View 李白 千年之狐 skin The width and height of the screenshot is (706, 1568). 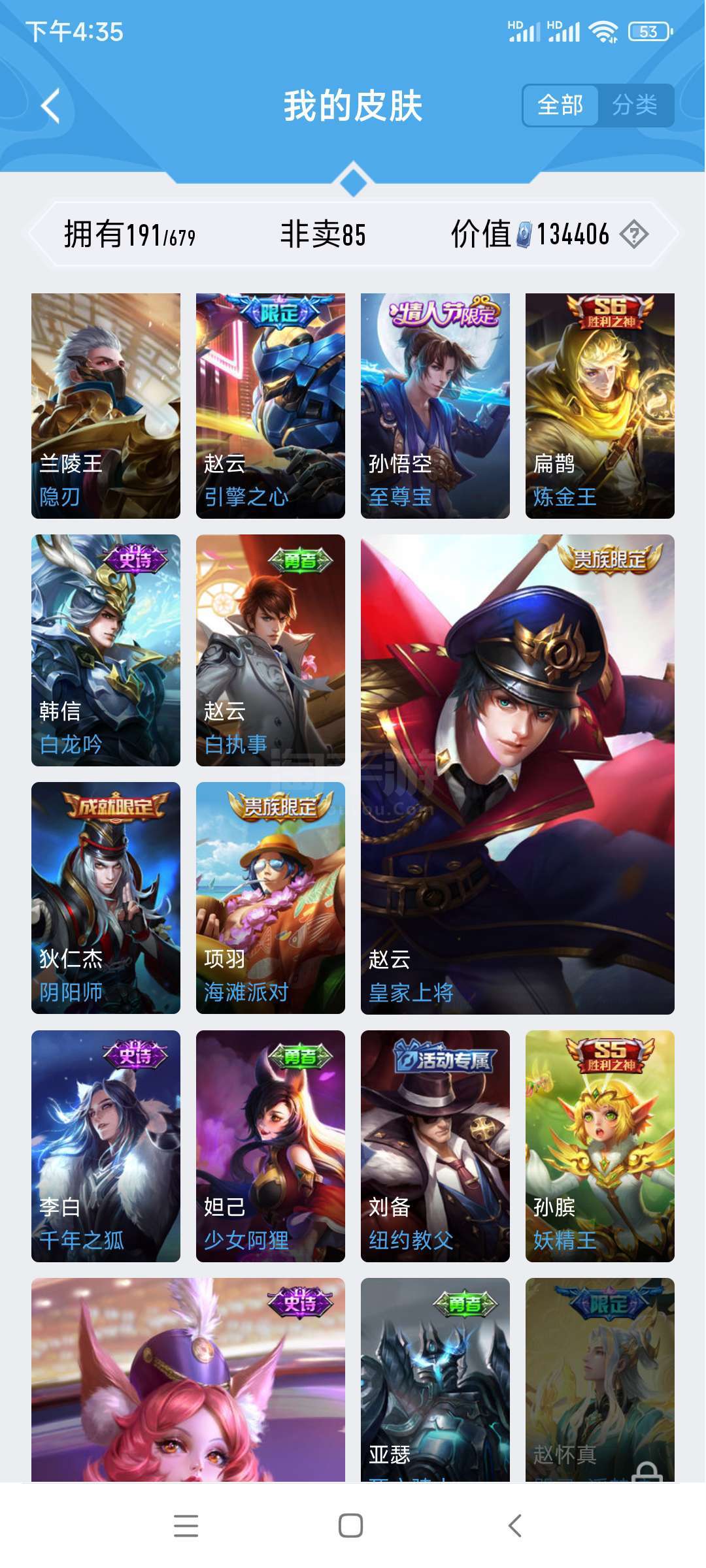[106, 1146]
